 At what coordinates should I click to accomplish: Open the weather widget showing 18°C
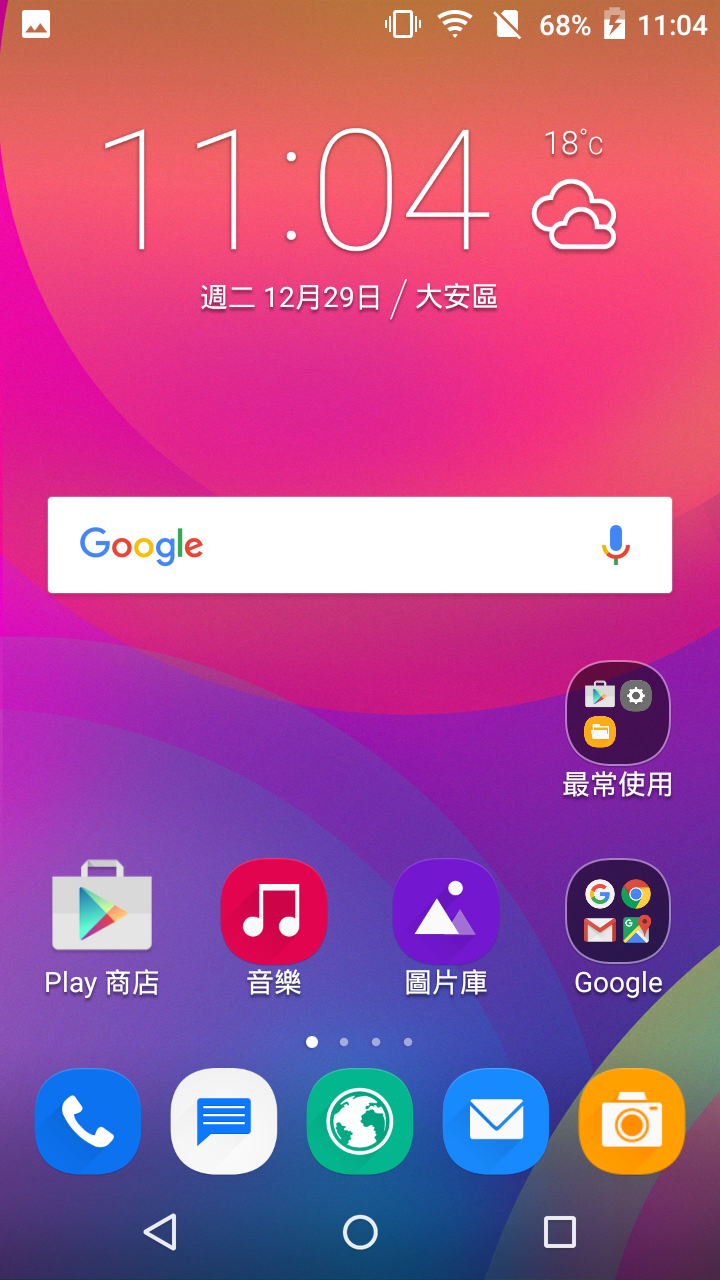click(x=574, y=195)
